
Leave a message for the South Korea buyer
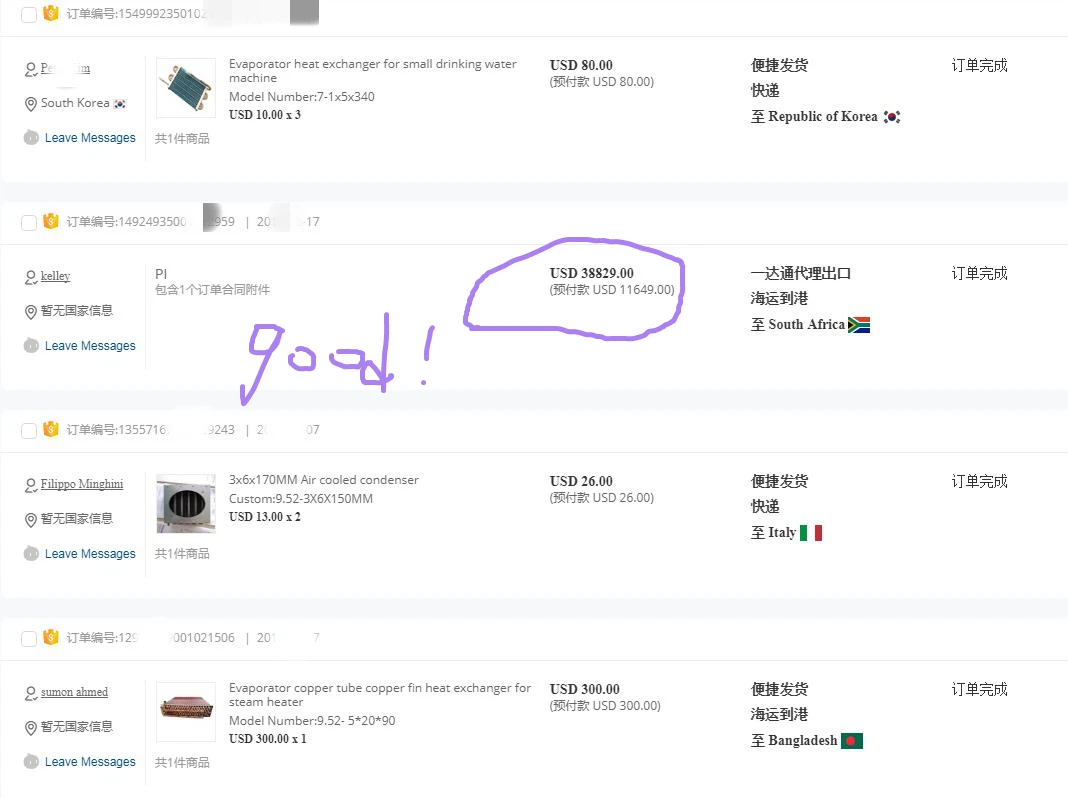coord(90,138)
